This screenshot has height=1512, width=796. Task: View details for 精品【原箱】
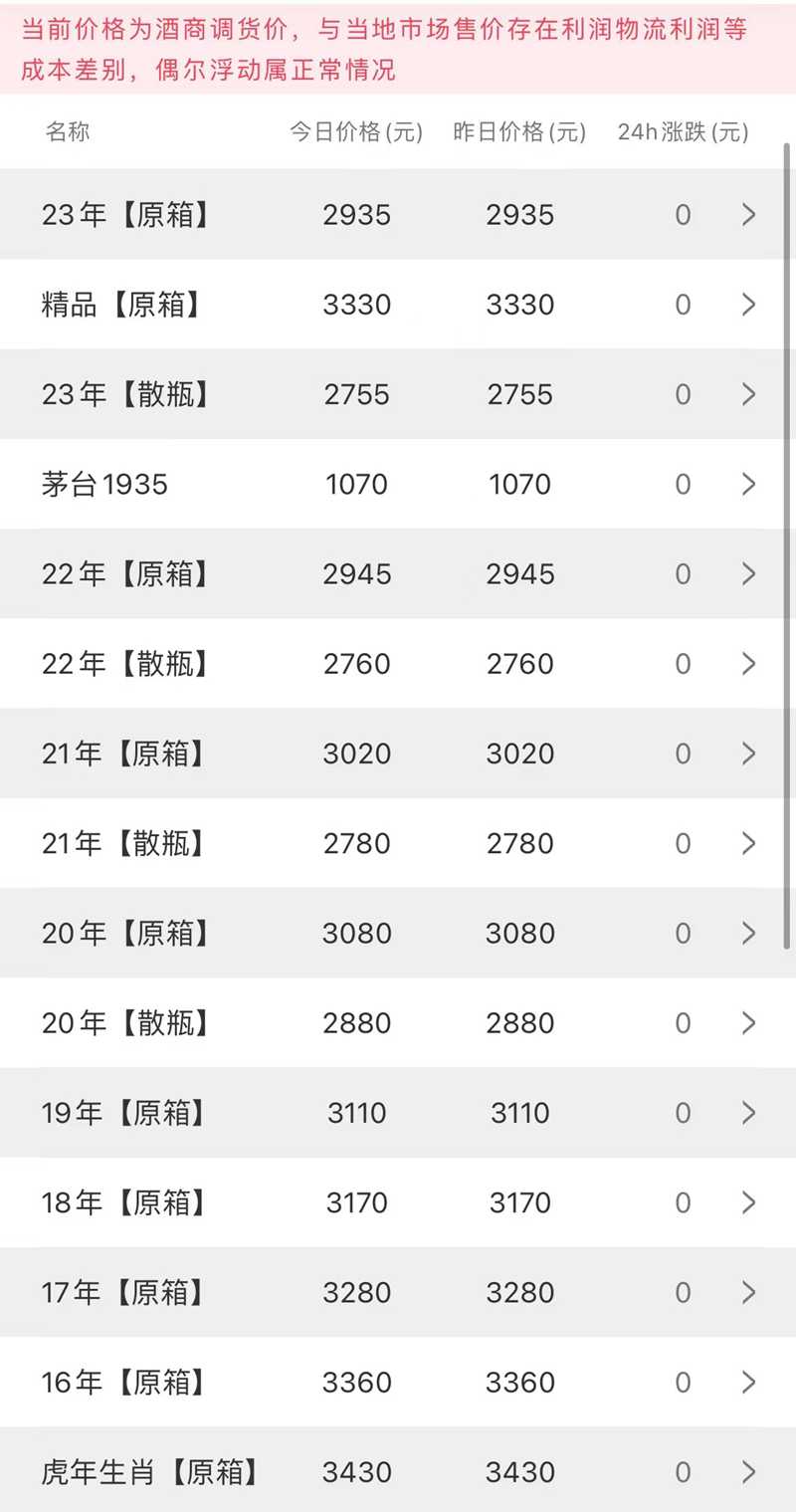click(398, 305)
